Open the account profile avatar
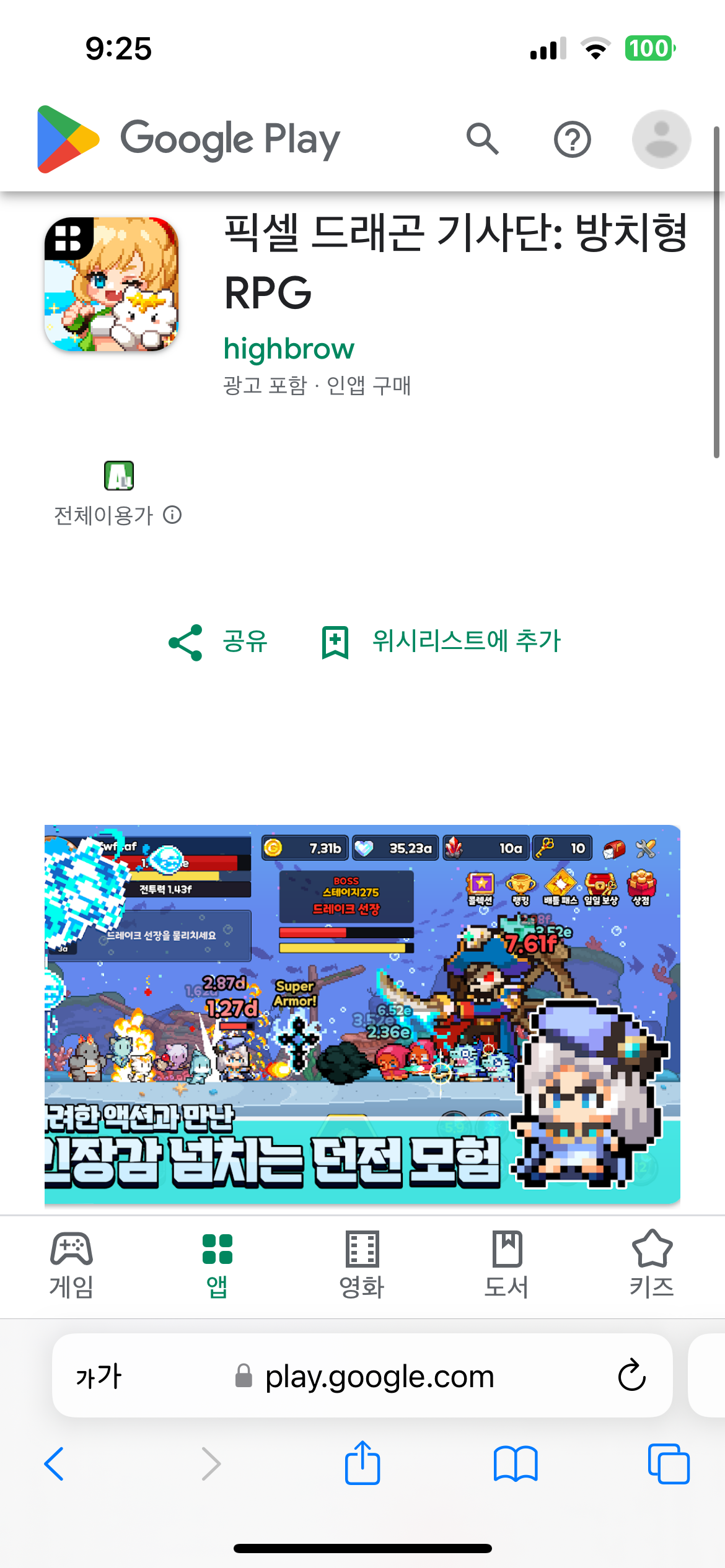This screenshot has height=1568, width=725. 661,139
